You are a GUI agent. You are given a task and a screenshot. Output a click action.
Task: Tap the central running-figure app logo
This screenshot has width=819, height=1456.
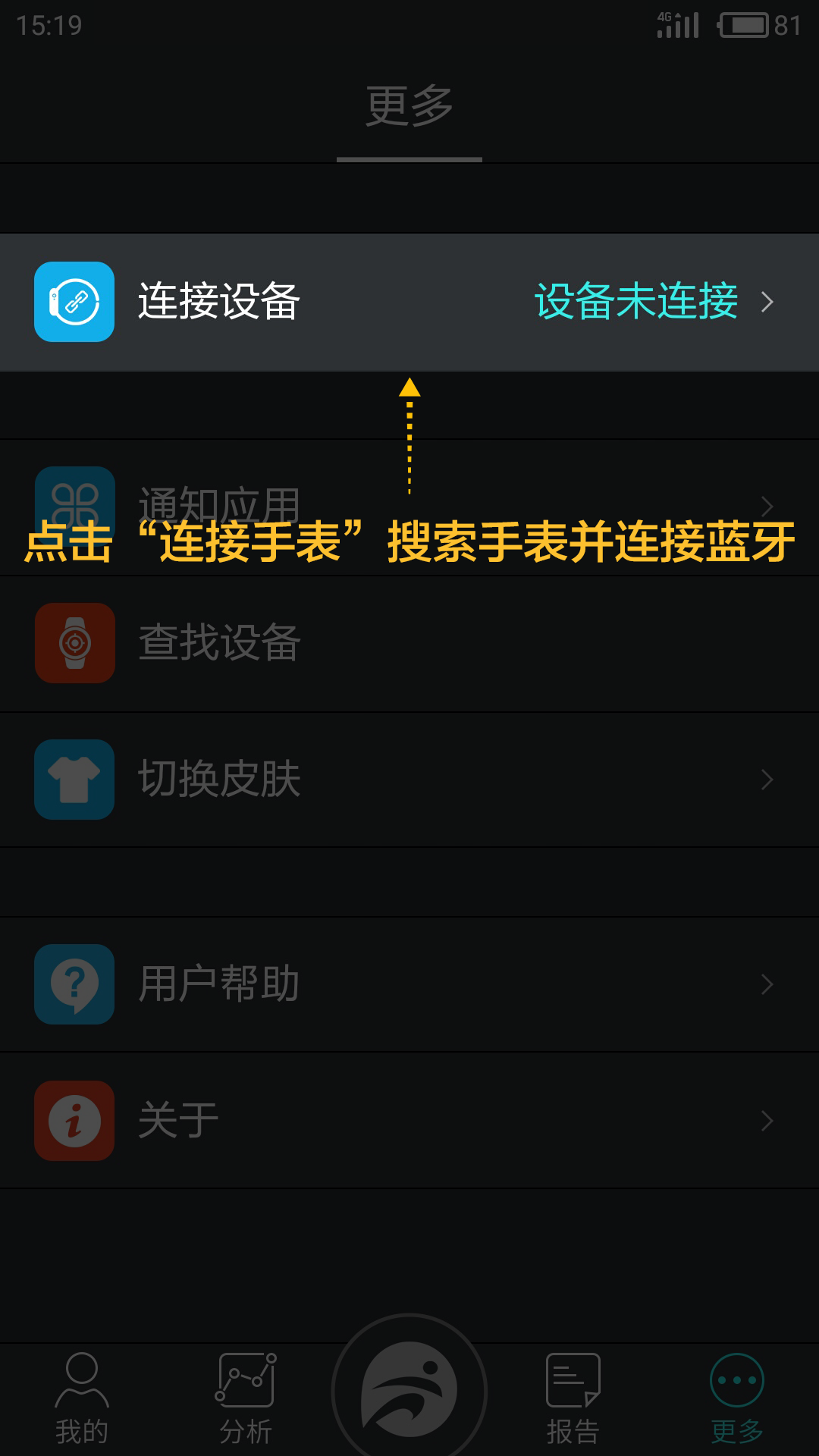[409, 1388]
